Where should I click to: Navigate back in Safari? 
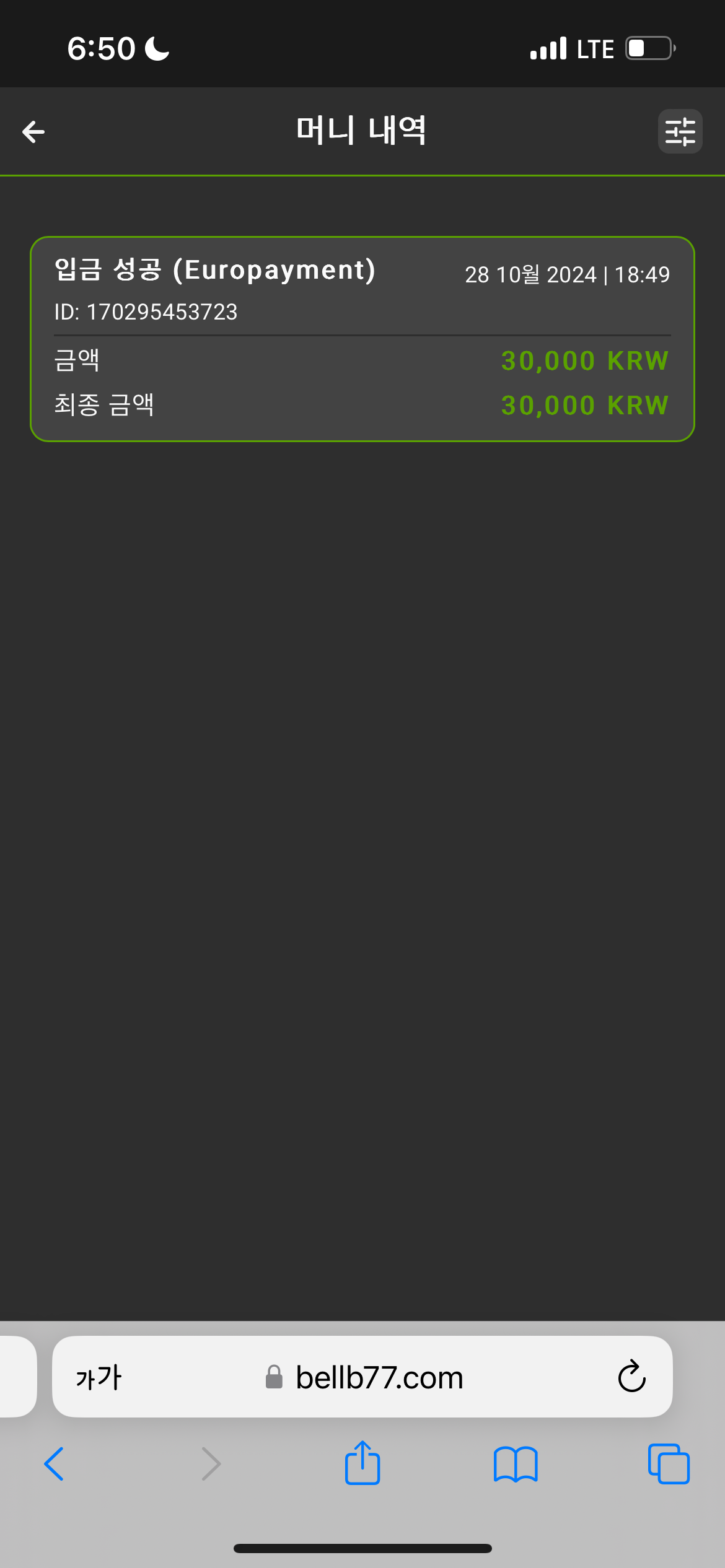click(x=55, y=1464)
